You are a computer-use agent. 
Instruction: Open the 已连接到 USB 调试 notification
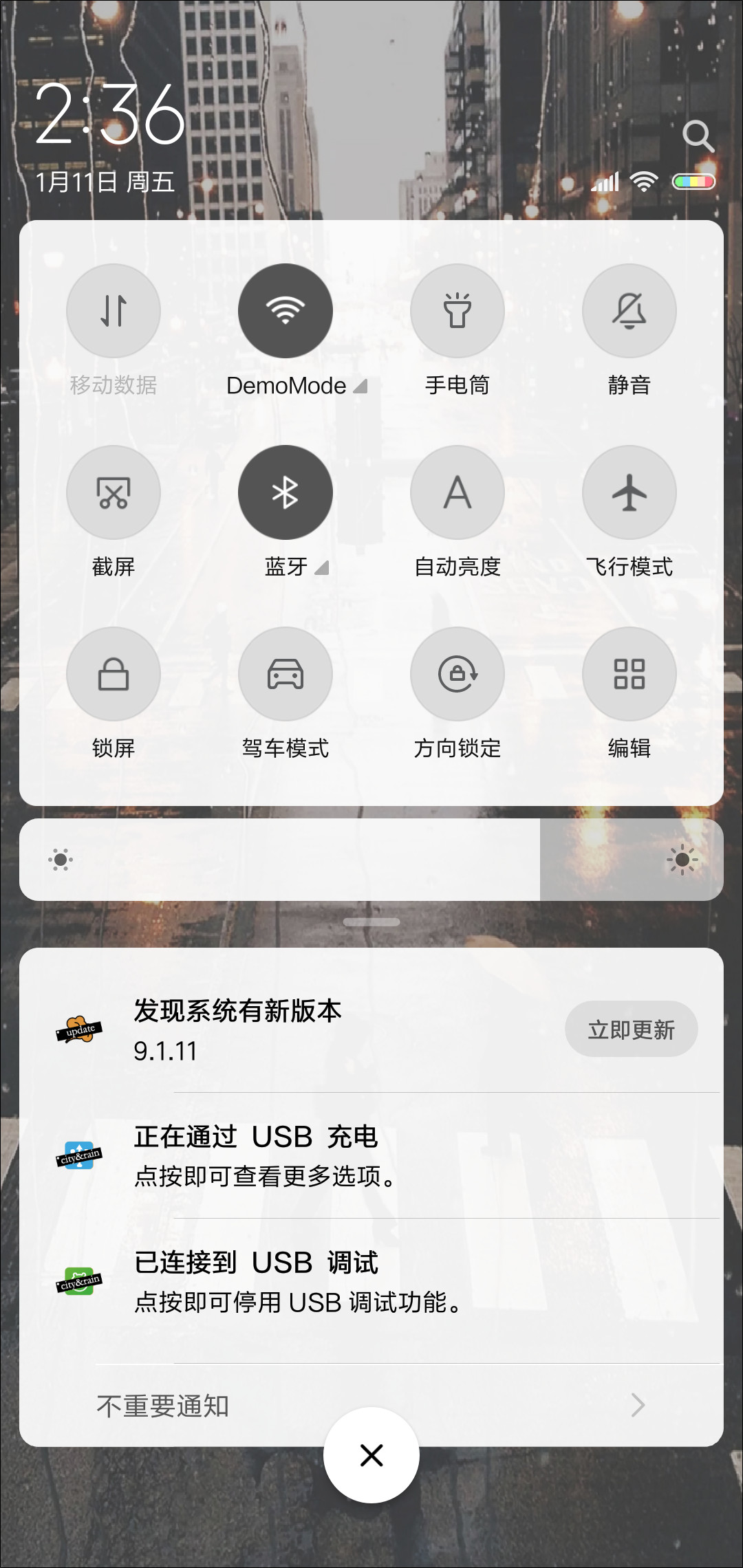coord(371,1283)
